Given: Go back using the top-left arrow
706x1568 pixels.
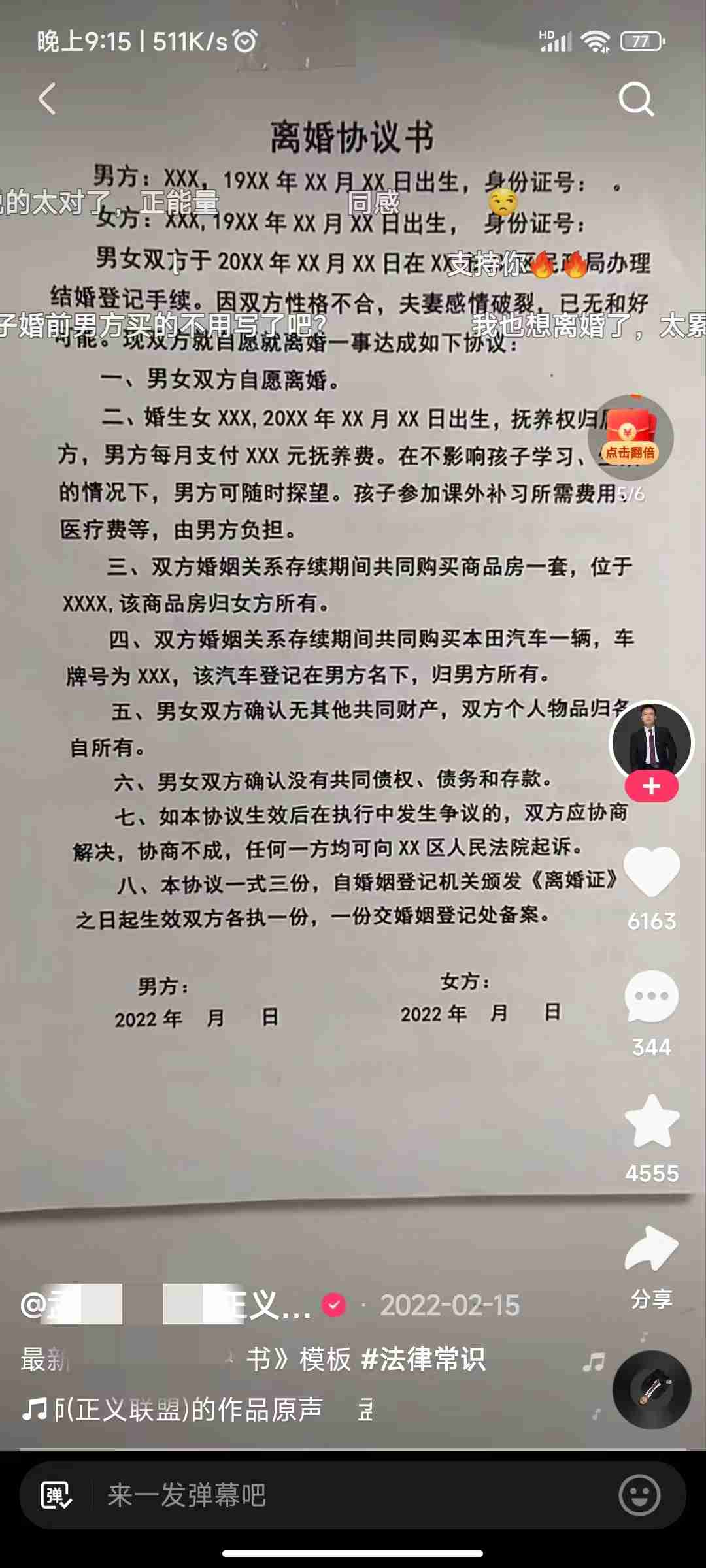Looking at the screenshot, I should coord(47,99).
